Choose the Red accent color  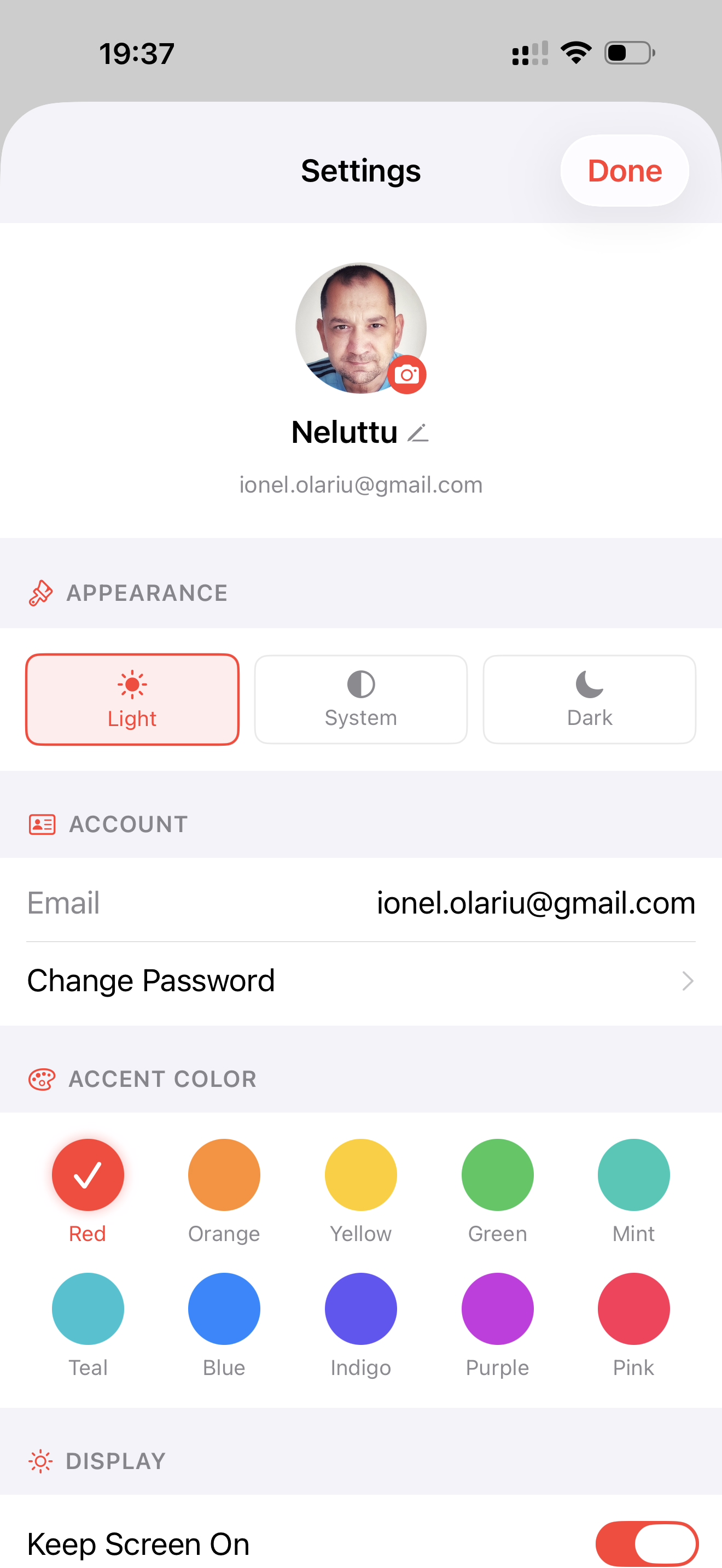pos(88,1175)
